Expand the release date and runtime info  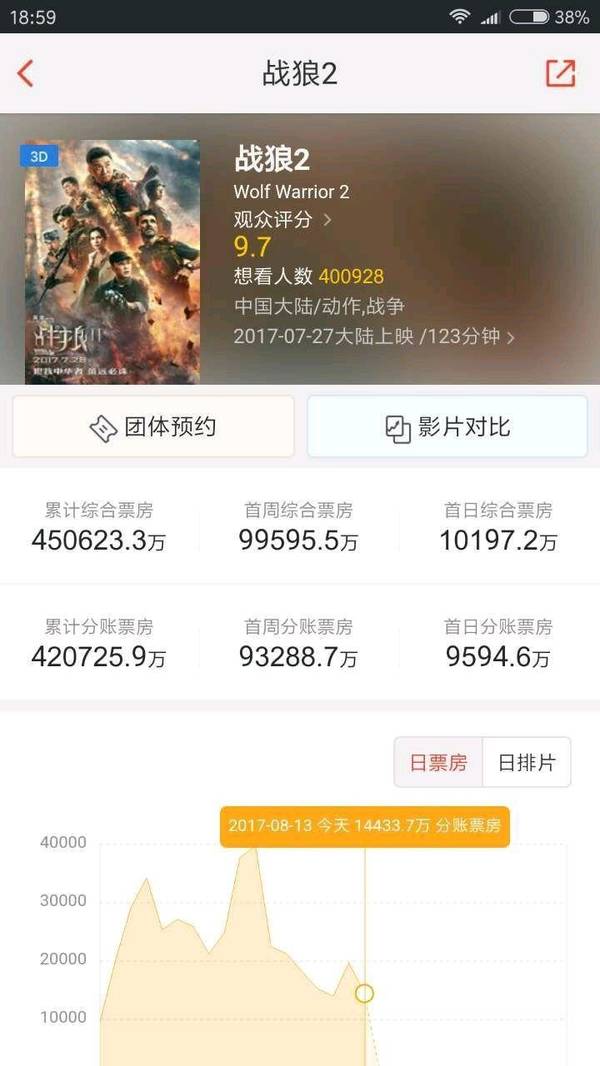tap(374, 336)
